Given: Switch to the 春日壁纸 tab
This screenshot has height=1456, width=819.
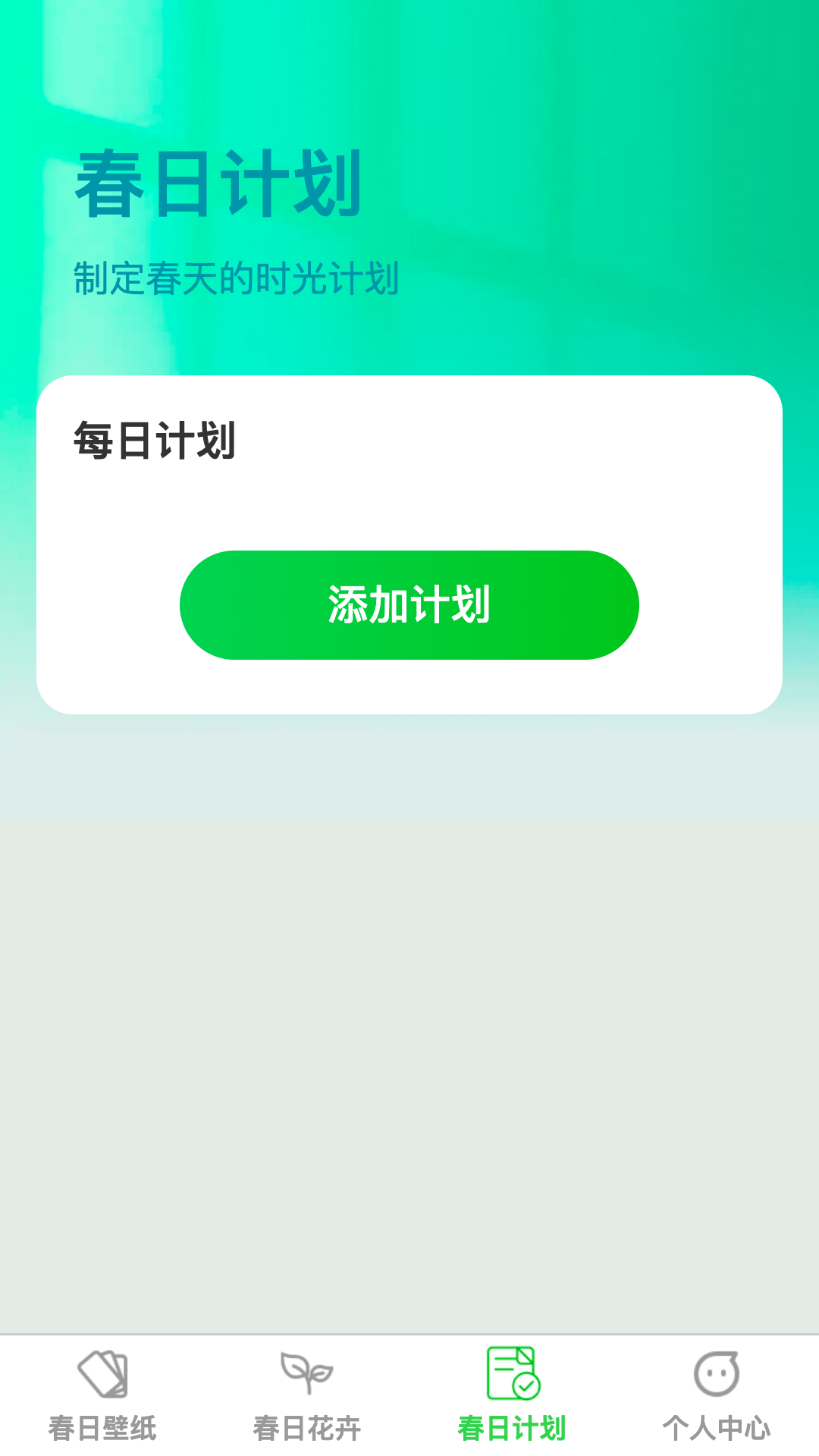Looking at the screenshot, I should [x=102, y=1395].
